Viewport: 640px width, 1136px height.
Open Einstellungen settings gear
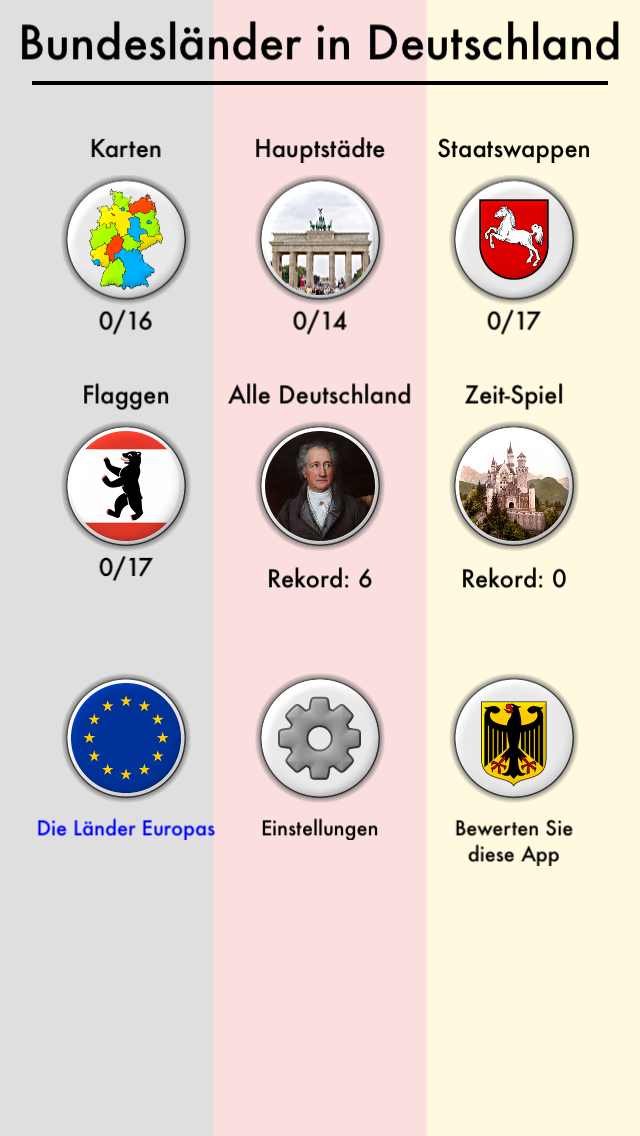[x=320, y=738]
